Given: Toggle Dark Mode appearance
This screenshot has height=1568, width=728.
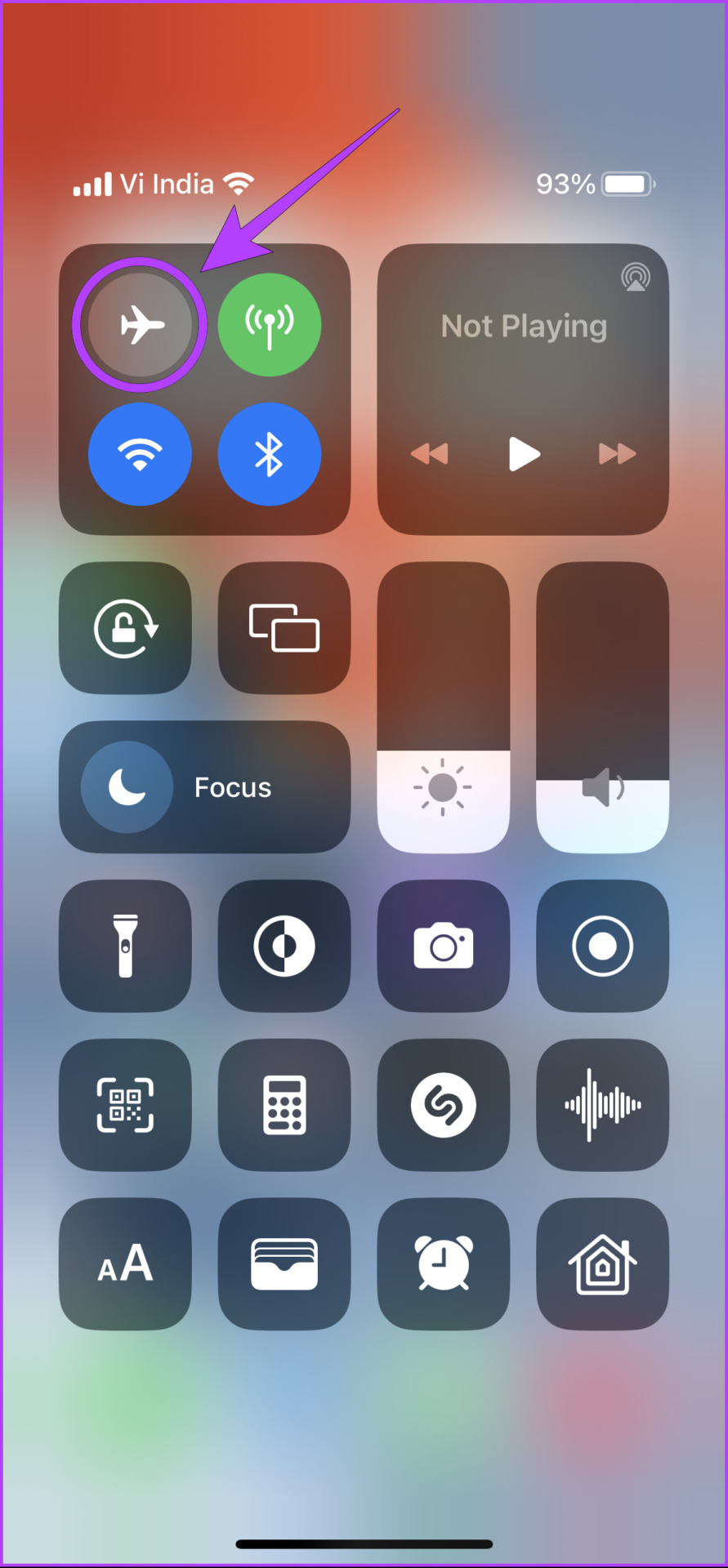Looking at the screenshot, I should 284,946.
